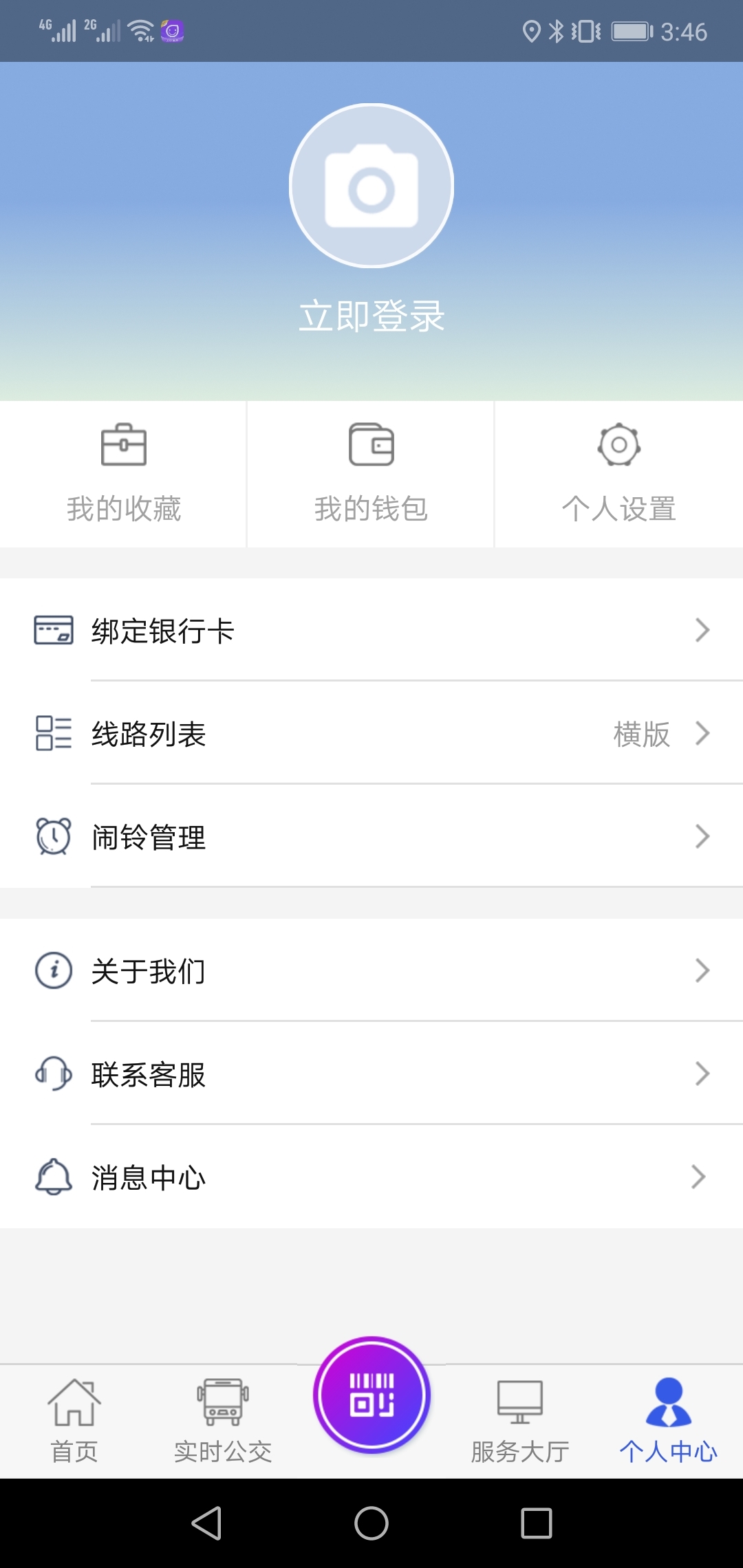Open the 线路列表 row

[371, 733]
